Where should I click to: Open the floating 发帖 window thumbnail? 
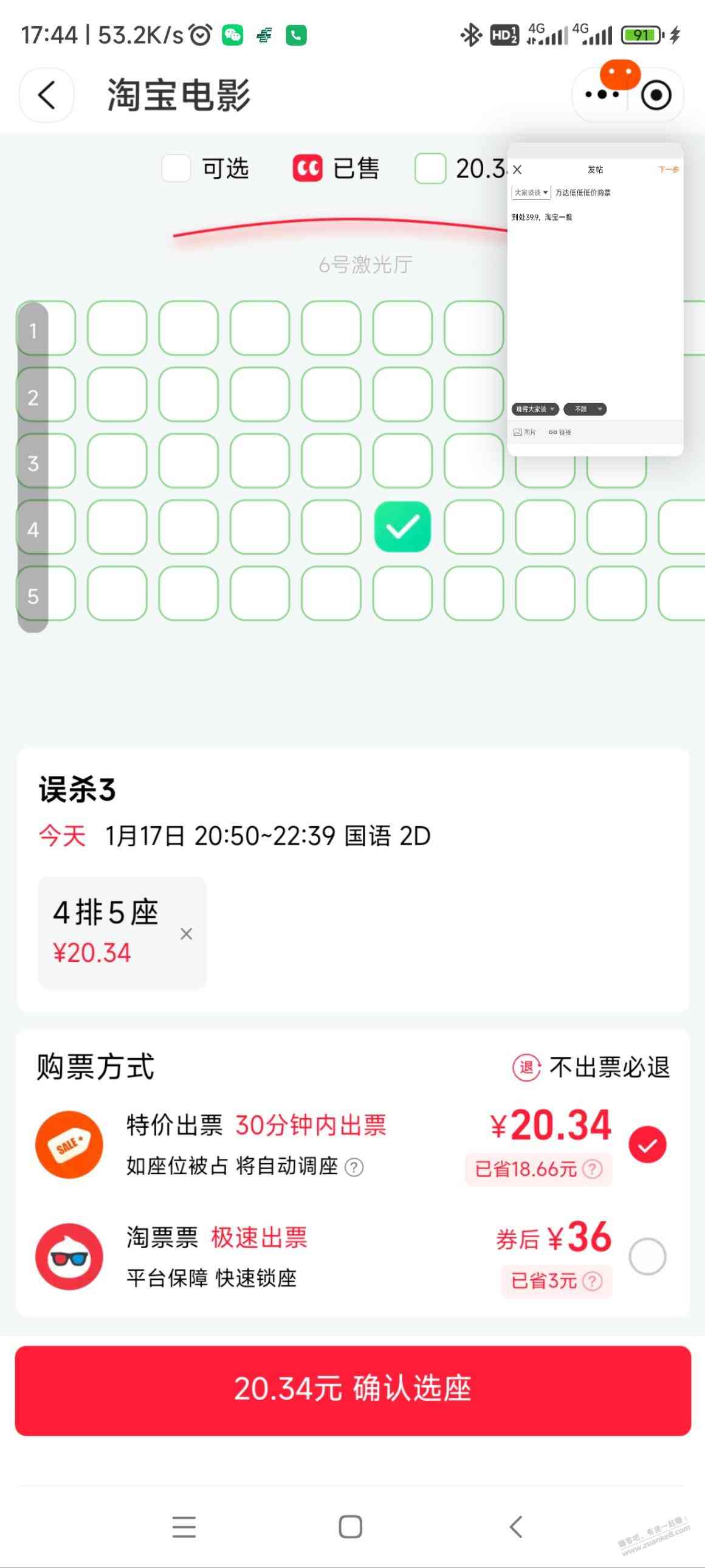point(595,300)
